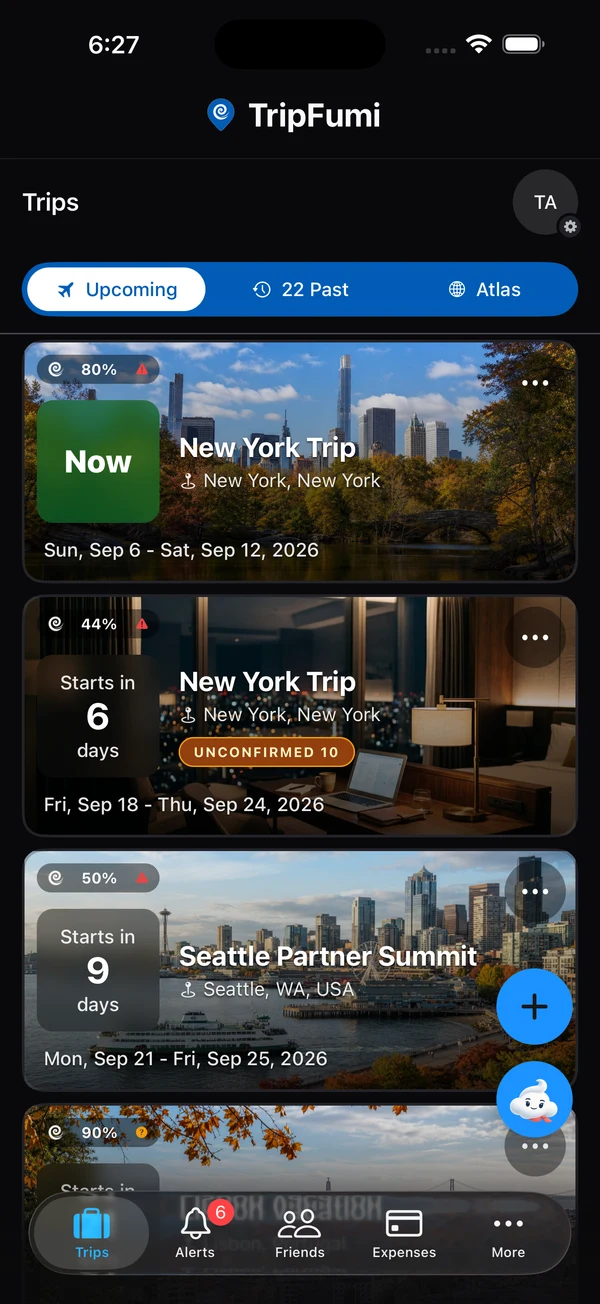Open the Seattle Partner Summit trip
Viewport: 600px width, 1304px height.
pos(300,970)
